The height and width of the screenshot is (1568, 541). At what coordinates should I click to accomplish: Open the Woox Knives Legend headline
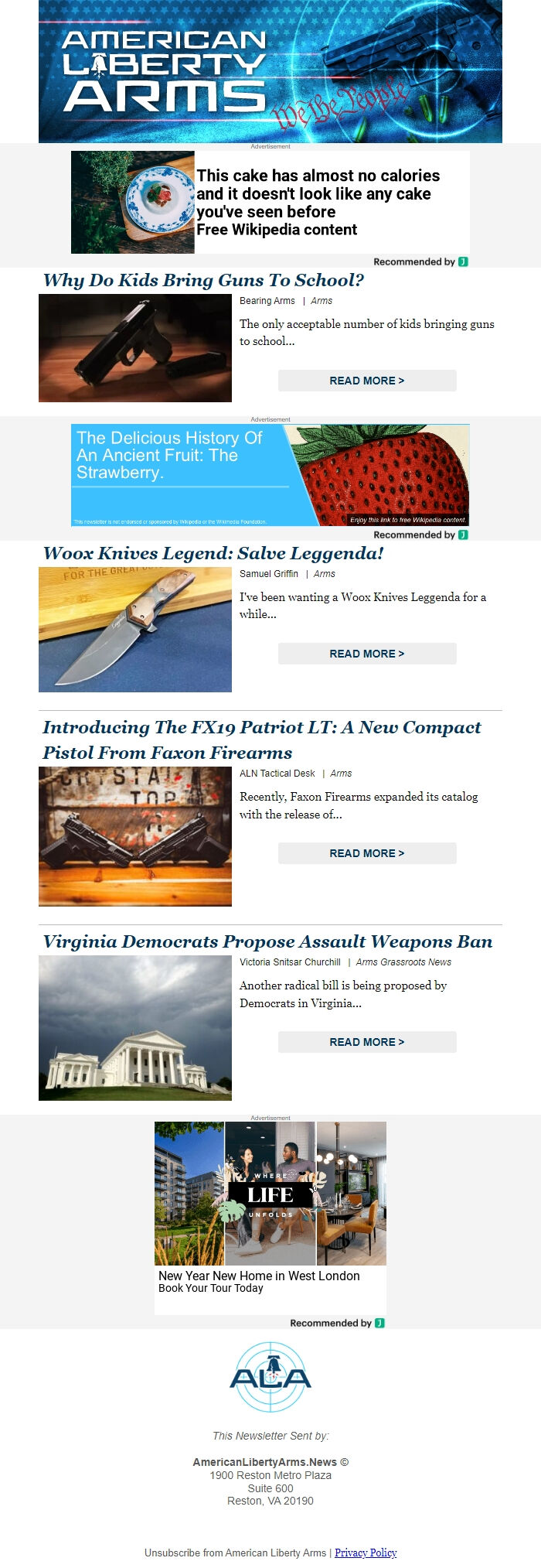[213, 553]
